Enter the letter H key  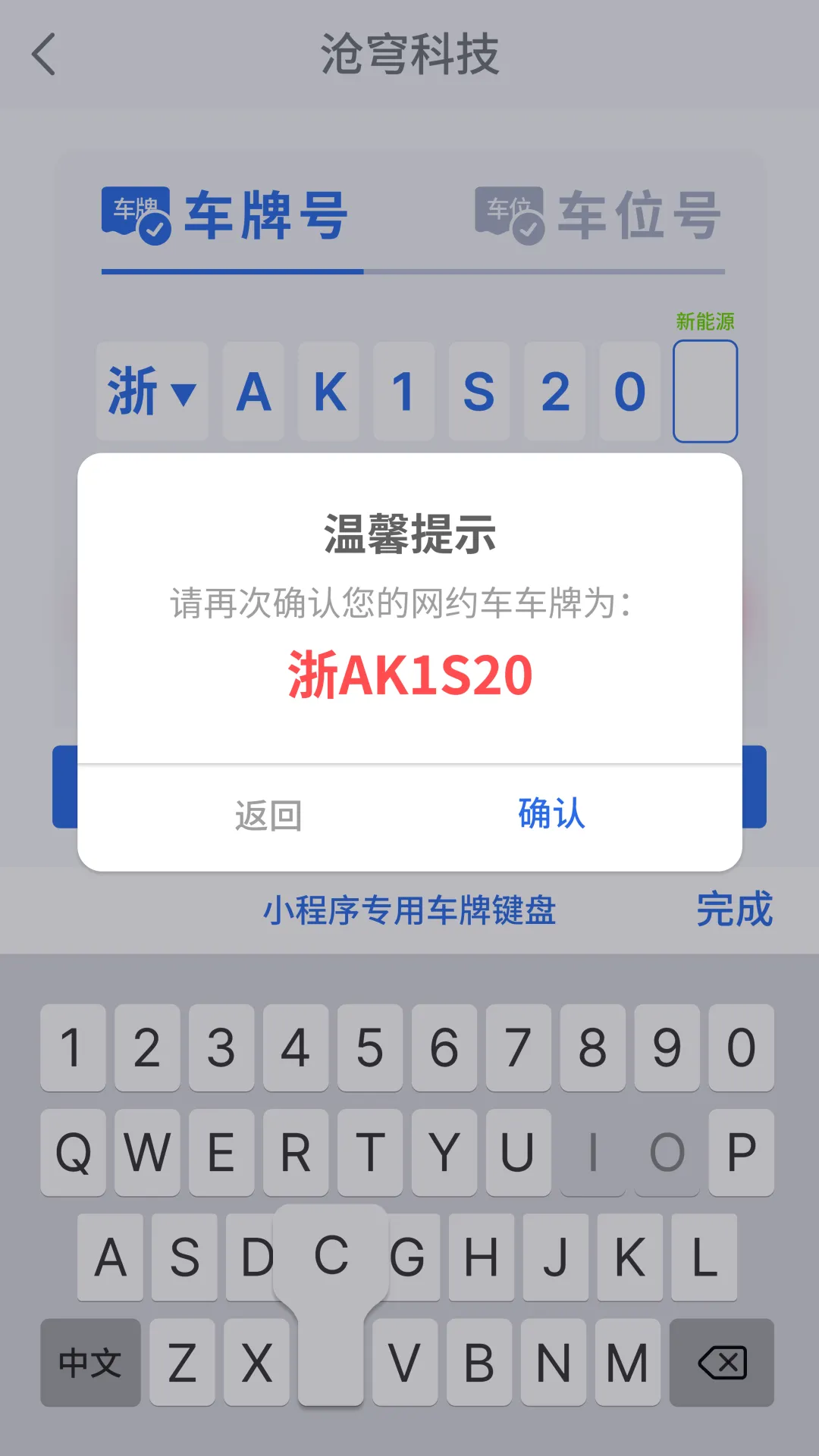(481, 1257)
